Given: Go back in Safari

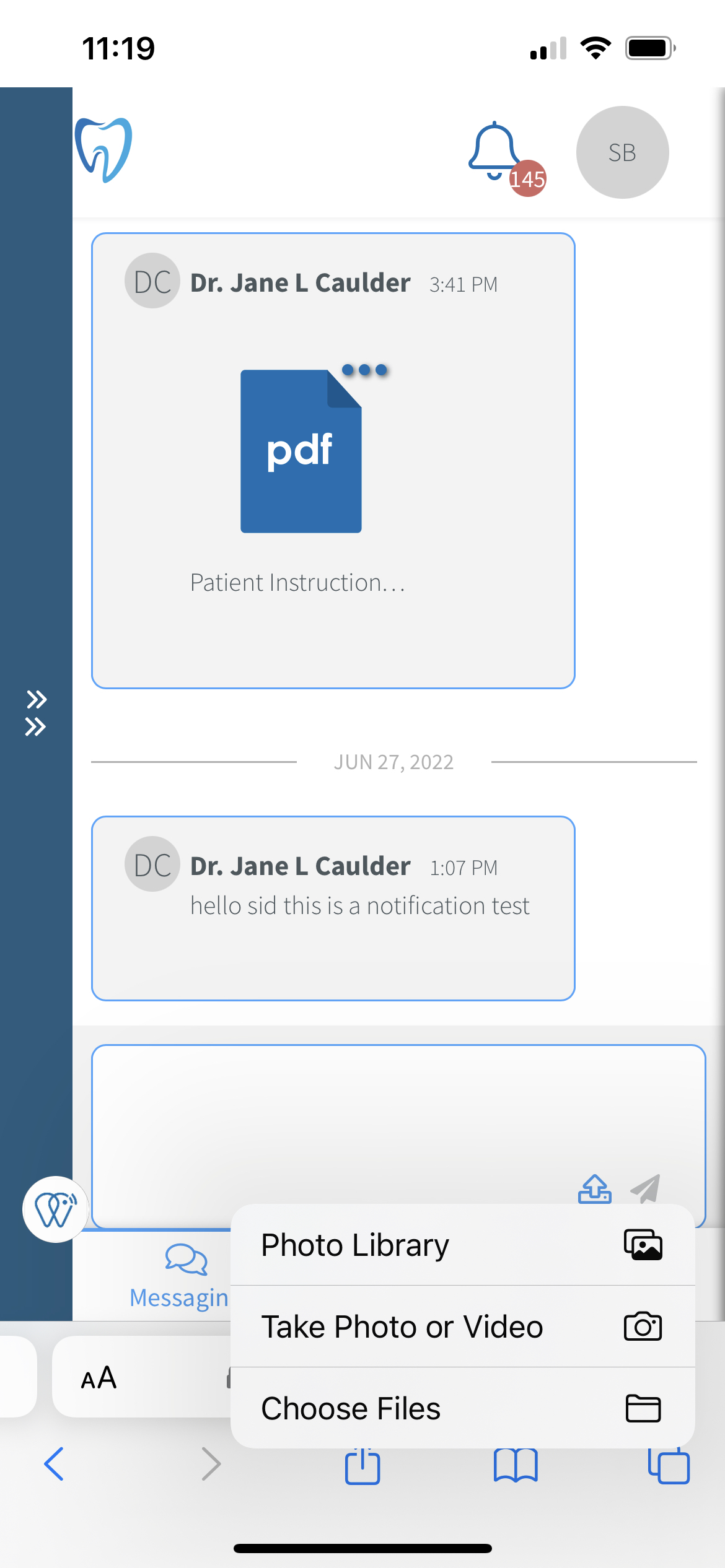Looking at the screenshot, I should click(x=54, y=1464).
